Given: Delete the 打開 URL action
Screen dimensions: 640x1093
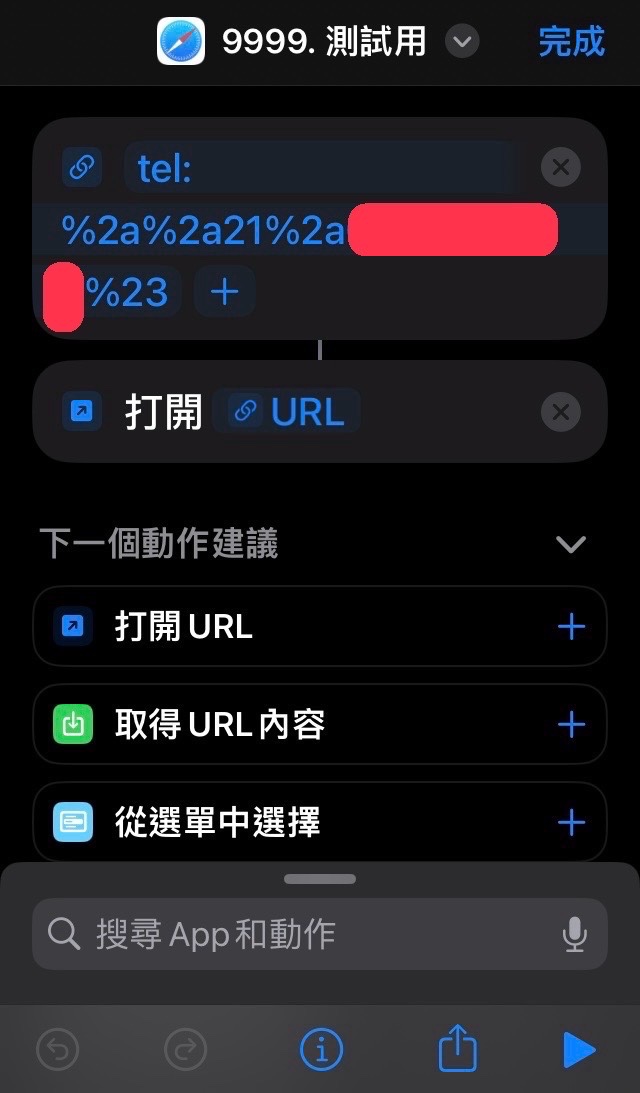Looking at the screenshot, I should point(560,412).
